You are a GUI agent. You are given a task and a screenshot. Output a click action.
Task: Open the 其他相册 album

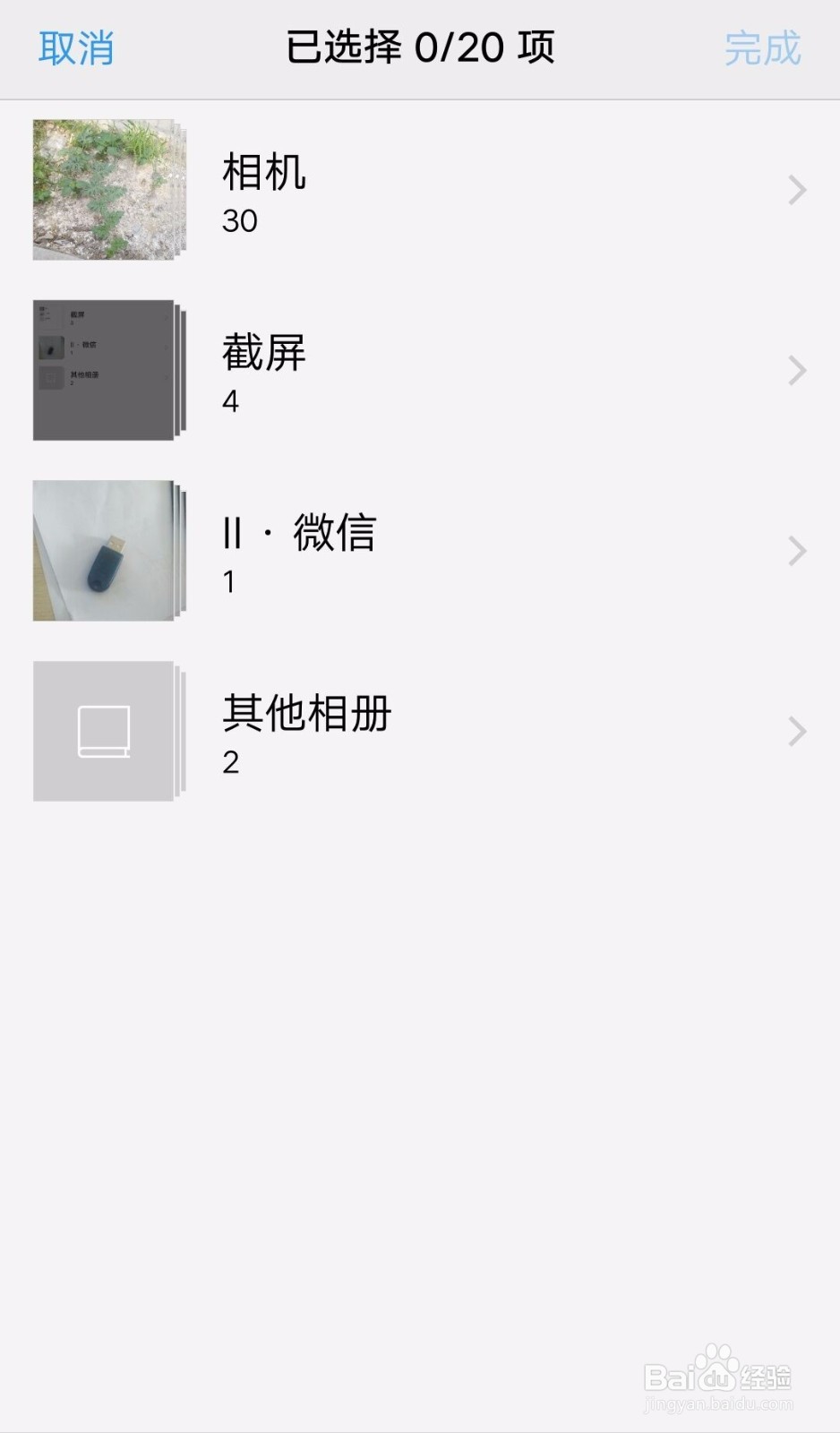[x=420, y=731]
